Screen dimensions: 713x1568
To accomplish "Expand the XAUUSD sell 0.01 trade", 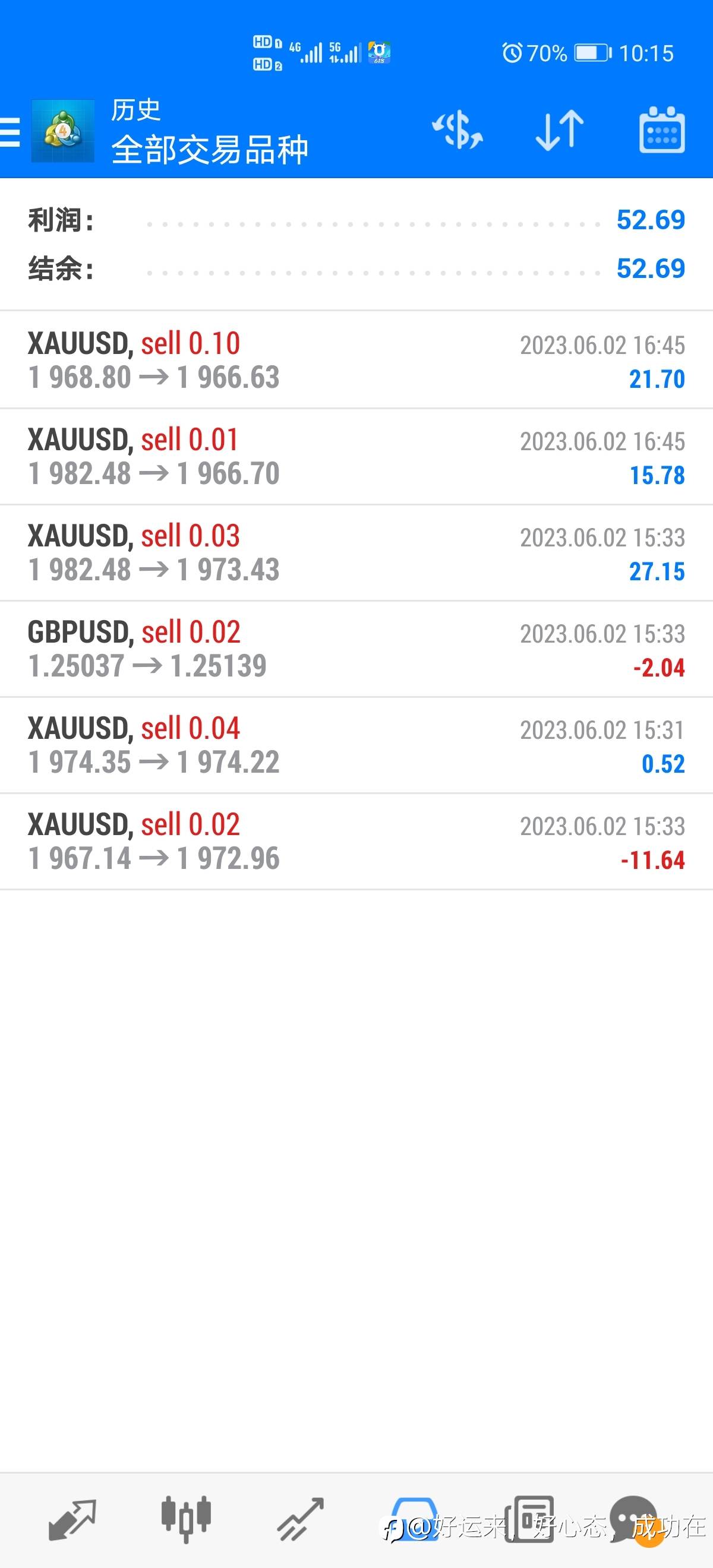I will [356, 457].
